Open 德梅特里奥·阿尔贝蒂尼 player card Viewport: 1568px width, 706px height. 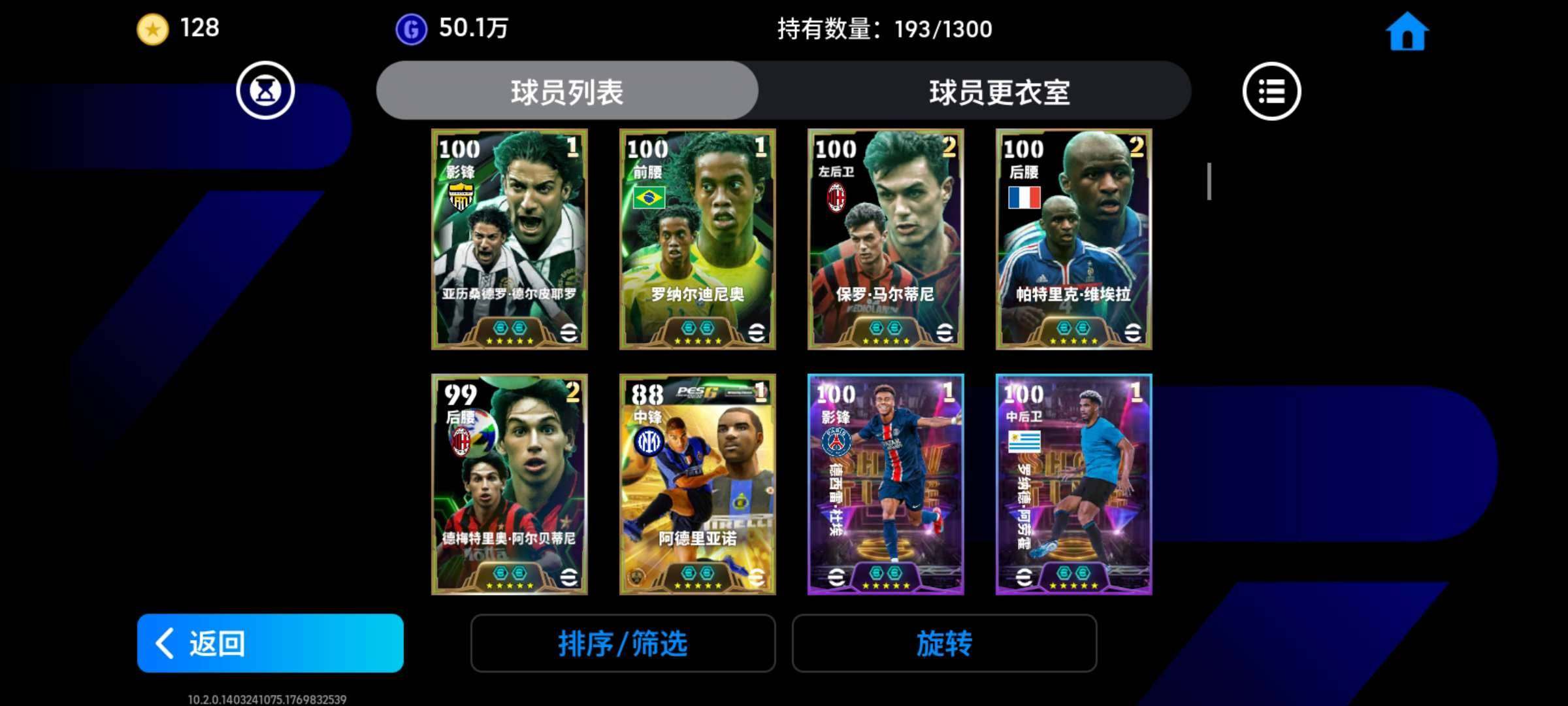[x=510, y=484]
